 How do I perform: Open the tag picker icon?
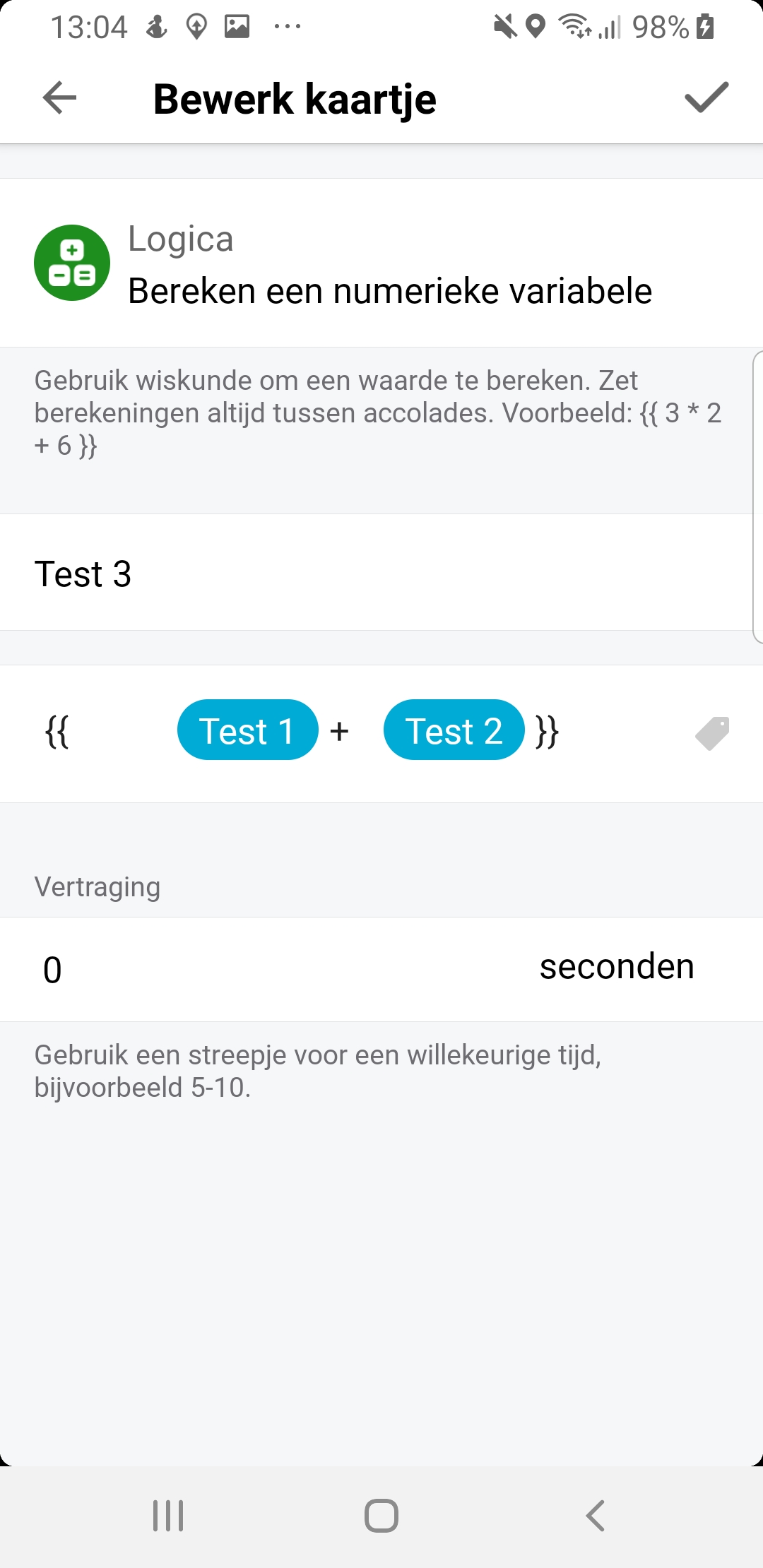712,733
